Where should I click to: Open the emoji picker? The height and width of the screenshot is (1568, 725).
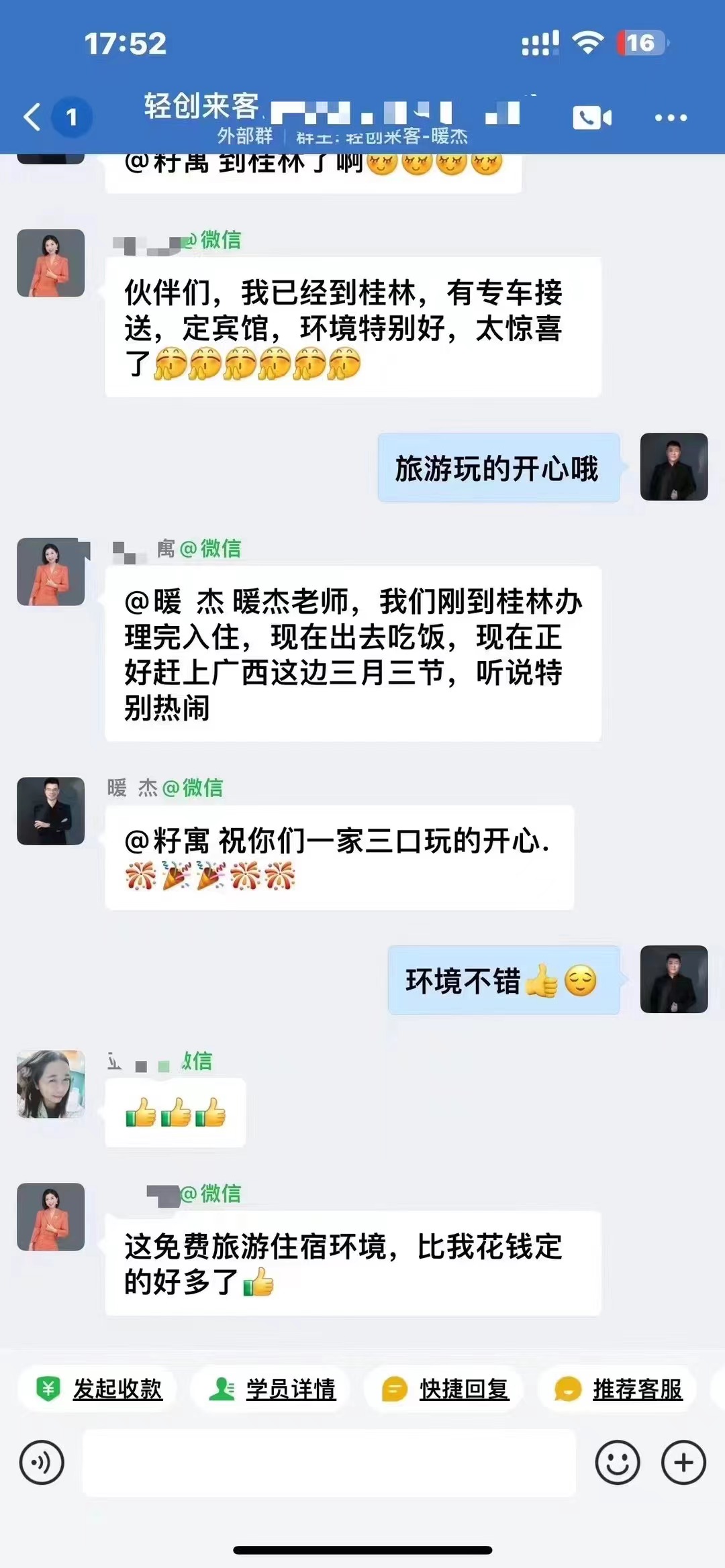click(x=617, y=1463)
